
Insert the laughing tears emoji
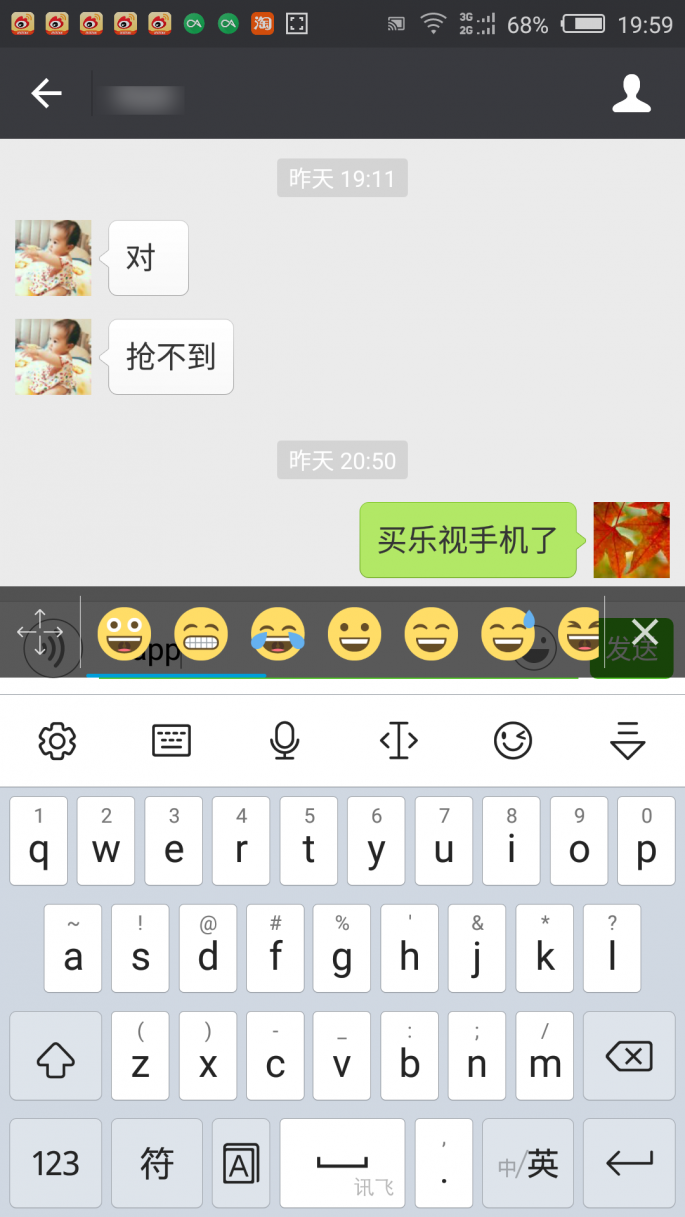277,634
